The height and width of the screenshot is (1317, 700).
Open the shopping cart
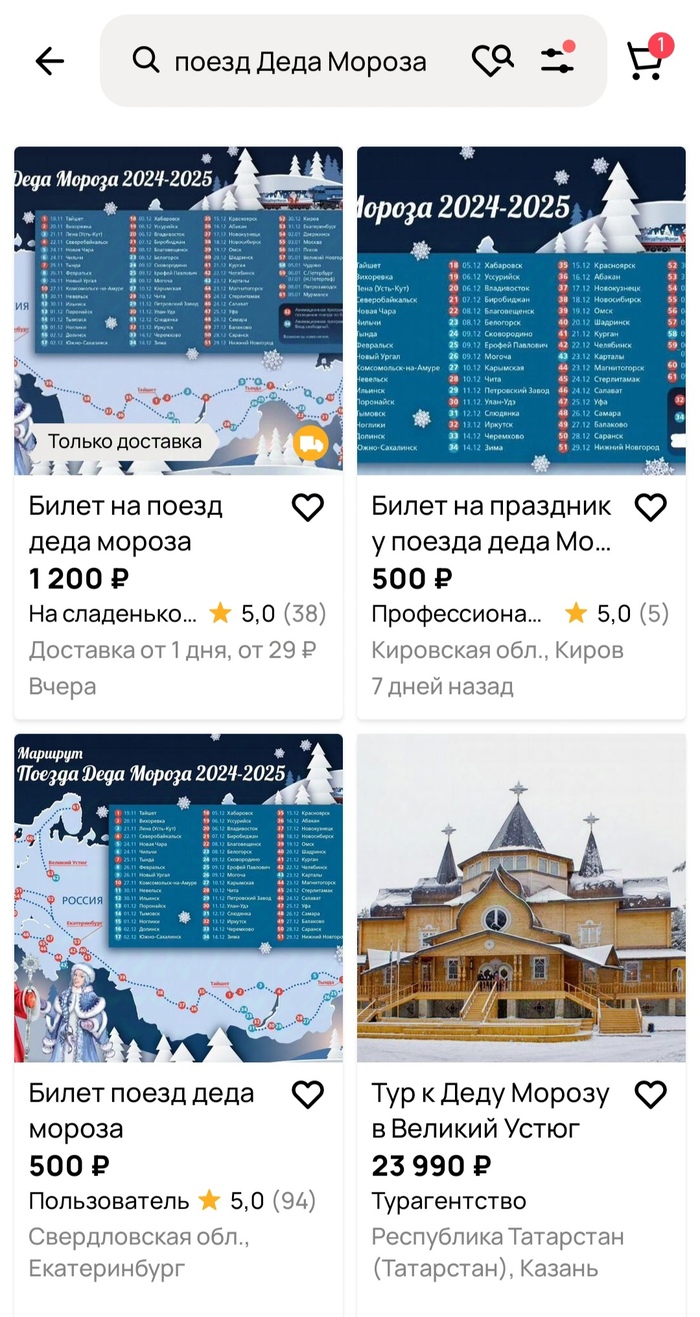click(x=645, y=60)
